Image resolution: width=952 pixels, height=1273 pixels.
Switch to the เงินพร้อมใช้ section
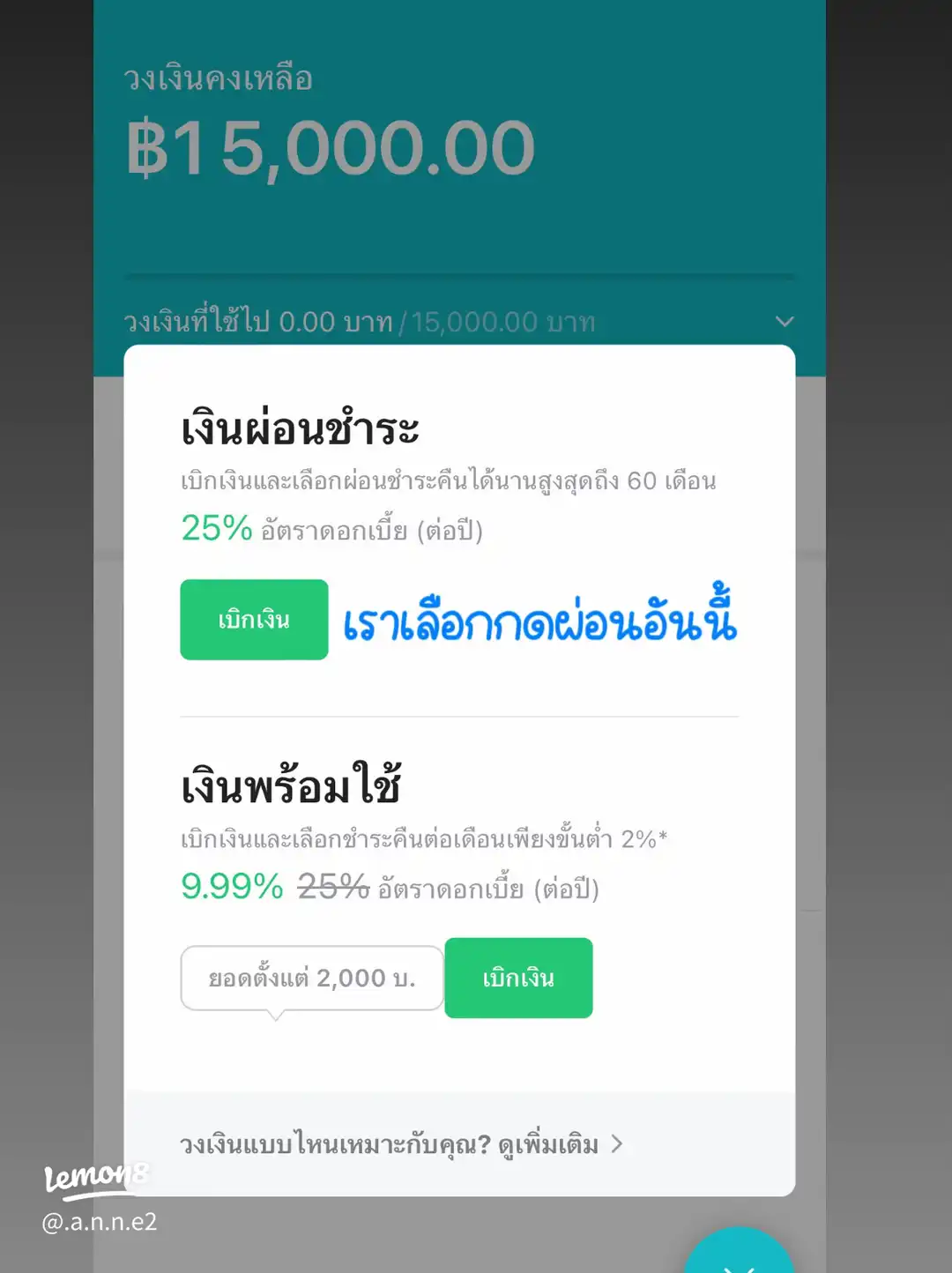click(x=291, y=787)
